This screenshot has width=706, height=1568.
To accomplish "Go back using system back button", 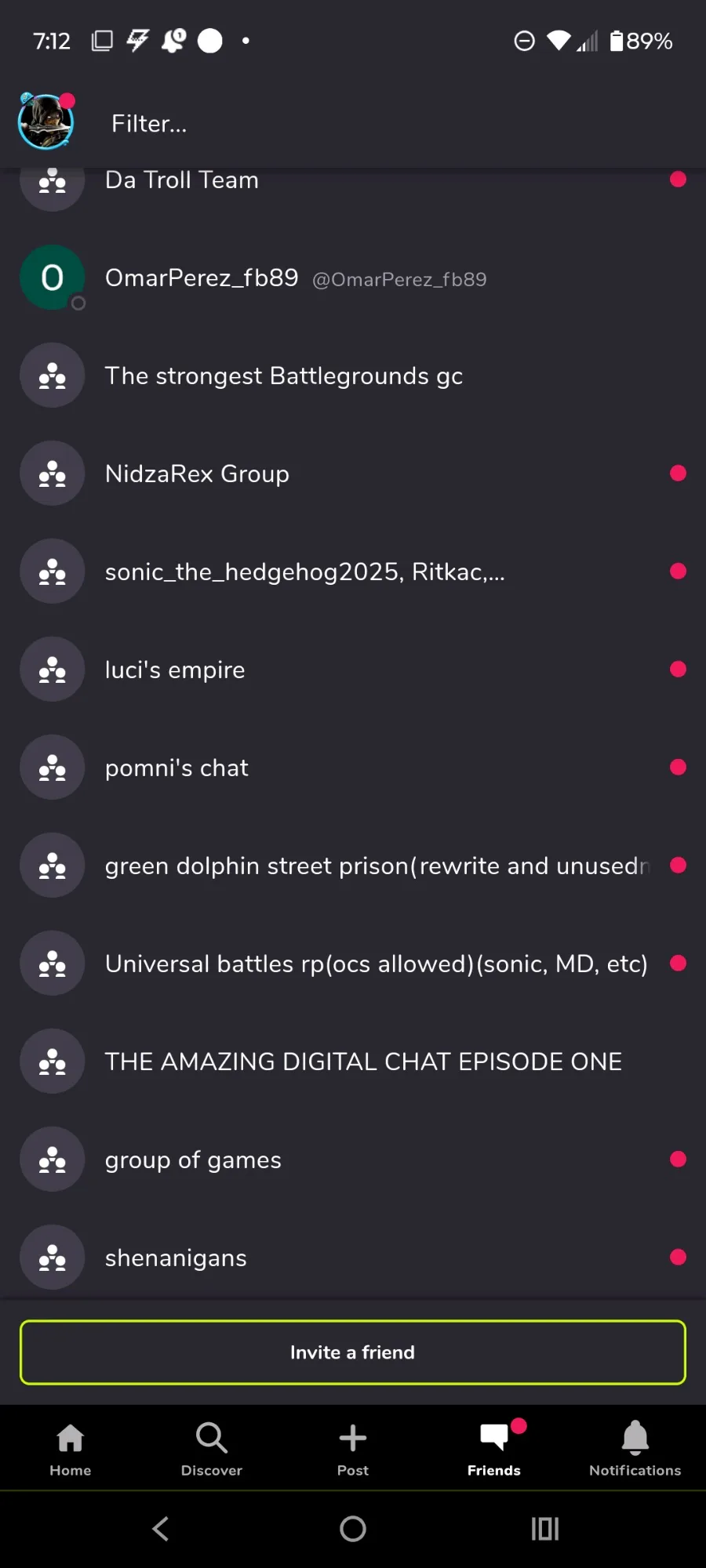I will [161, 1528].
